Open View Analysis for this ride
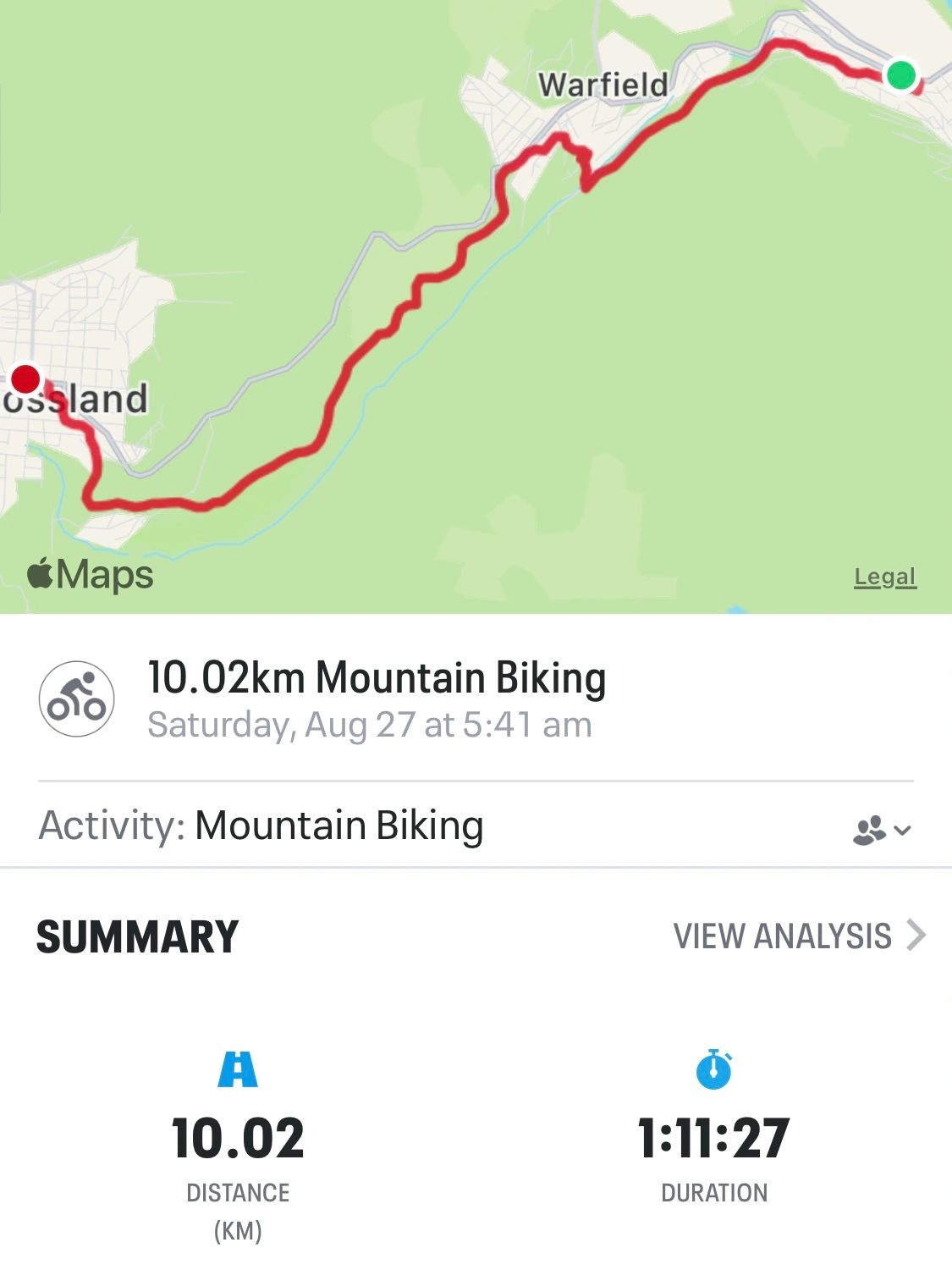 [799, 936]
